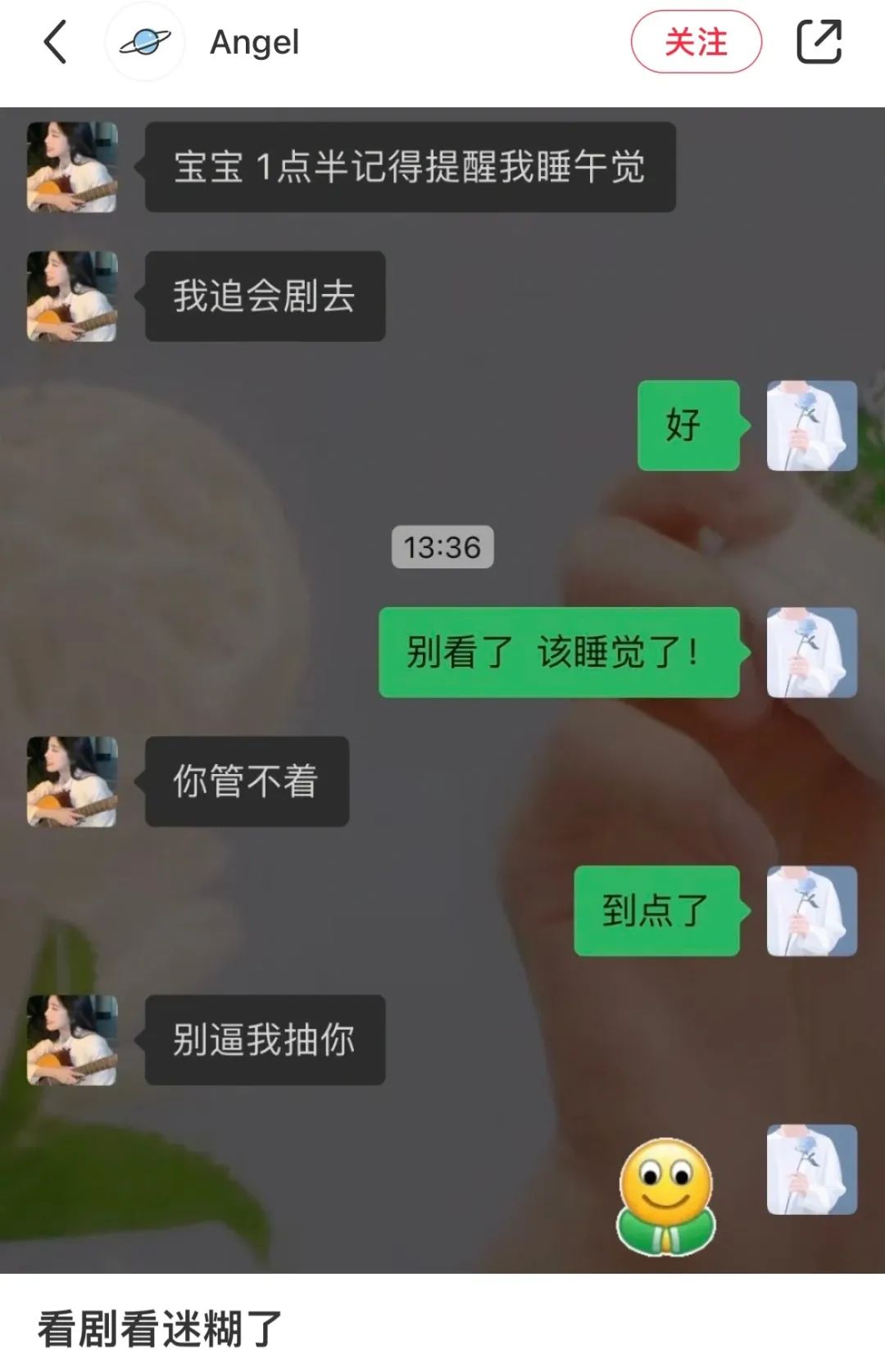The height and width of the screenshot is (1372, 885).
Task: Select the green '好' reply bubble
Action: pos(688,427)
